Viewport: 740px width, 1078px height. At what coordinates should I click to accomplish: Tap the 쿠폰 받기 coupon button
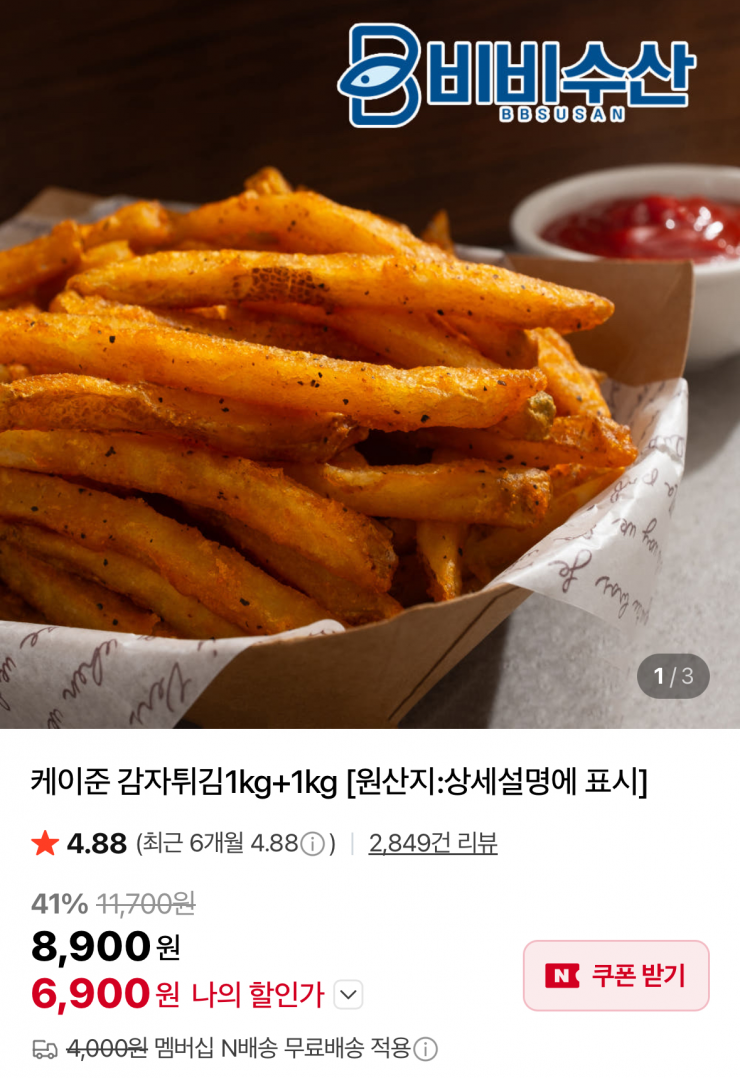pos(616,975)
